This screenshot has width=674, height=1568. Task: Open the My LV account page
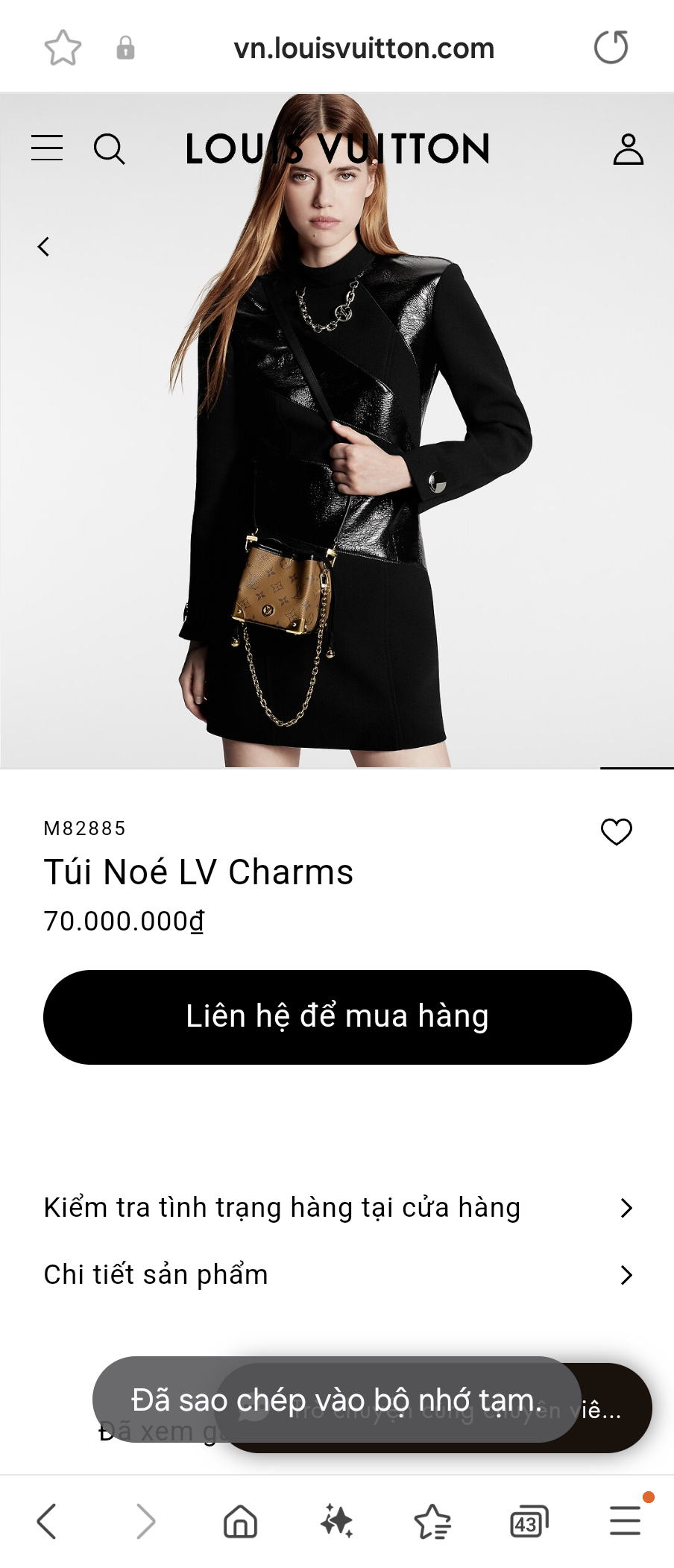coord(628,148)
